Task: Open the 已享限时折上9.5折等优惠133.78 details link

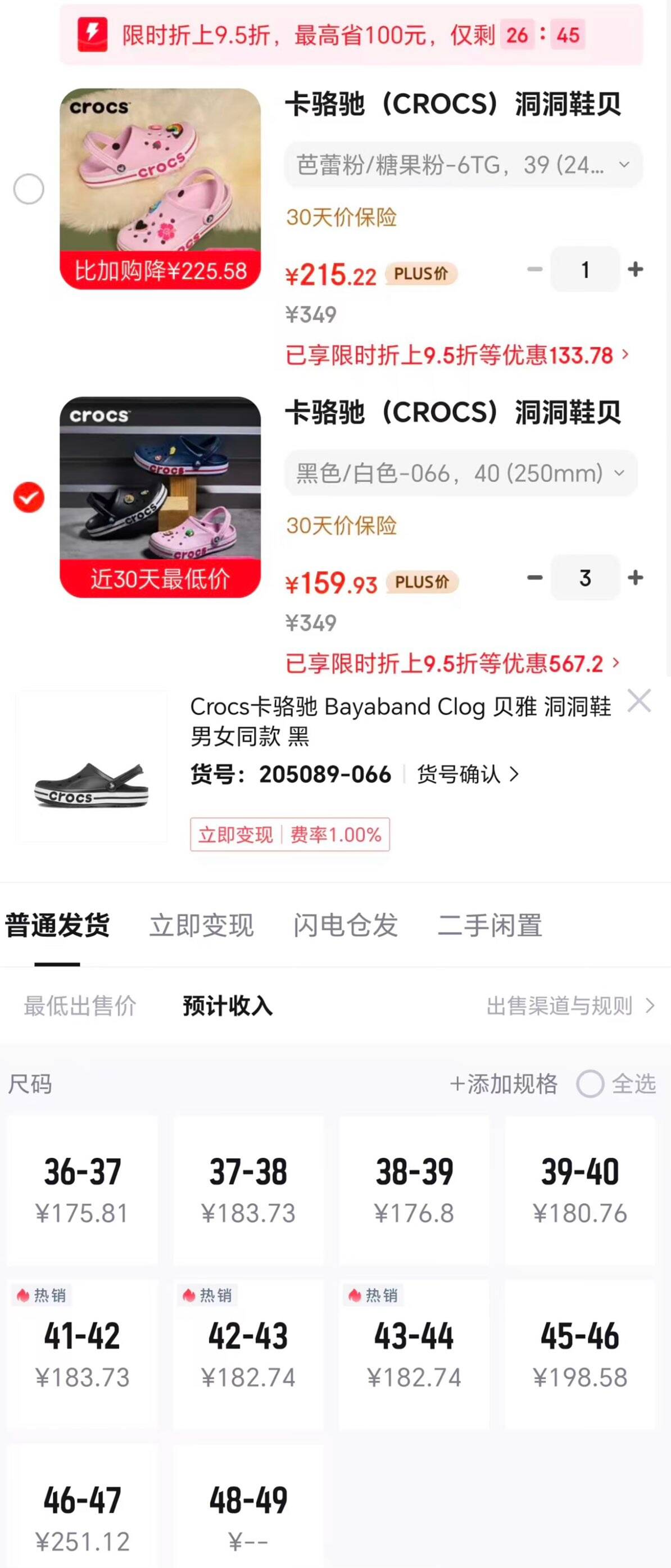Action: click(x=450, y=356)
